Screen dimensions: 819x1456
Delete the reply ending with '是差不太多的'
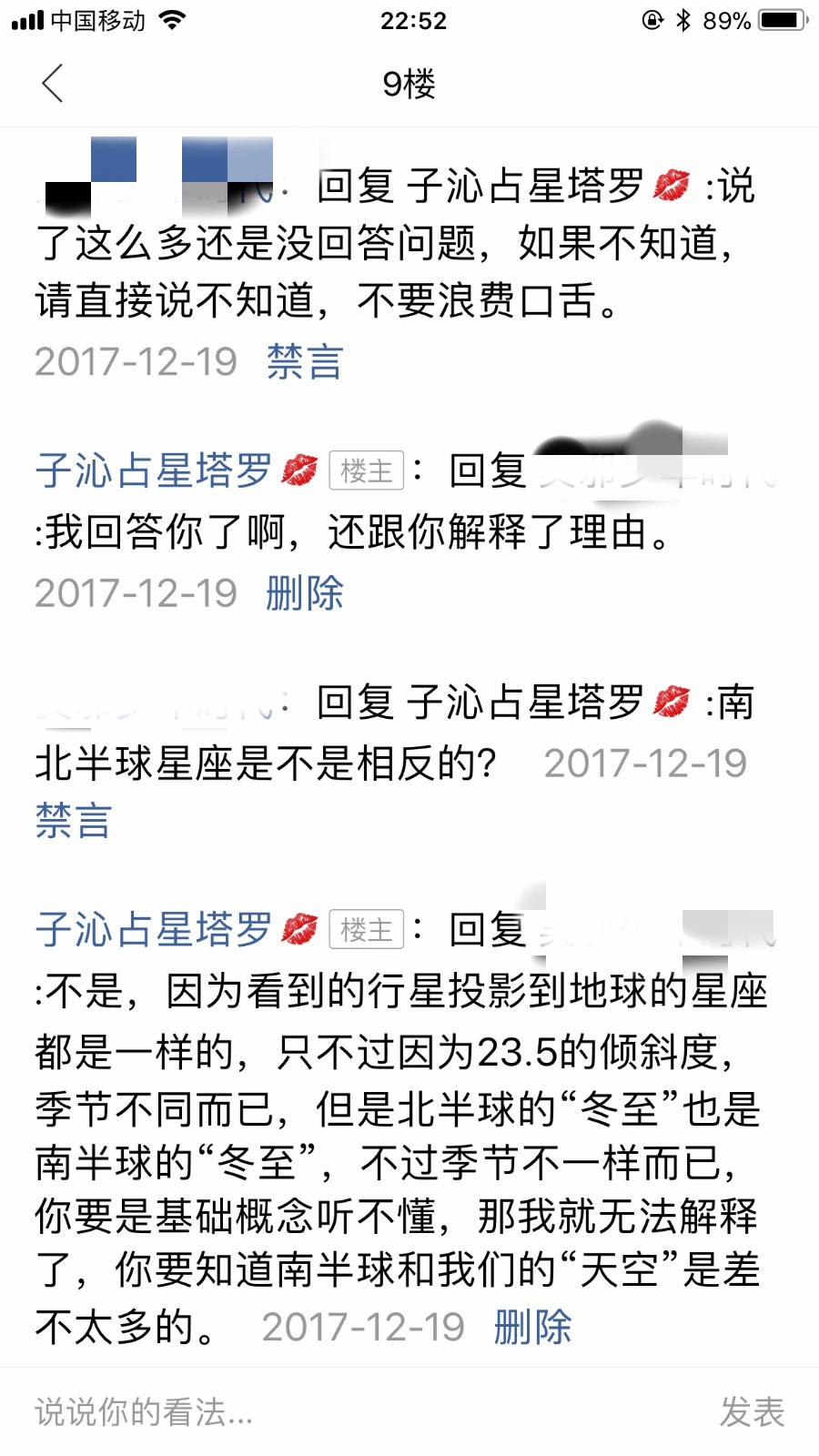click(532, 1328)
